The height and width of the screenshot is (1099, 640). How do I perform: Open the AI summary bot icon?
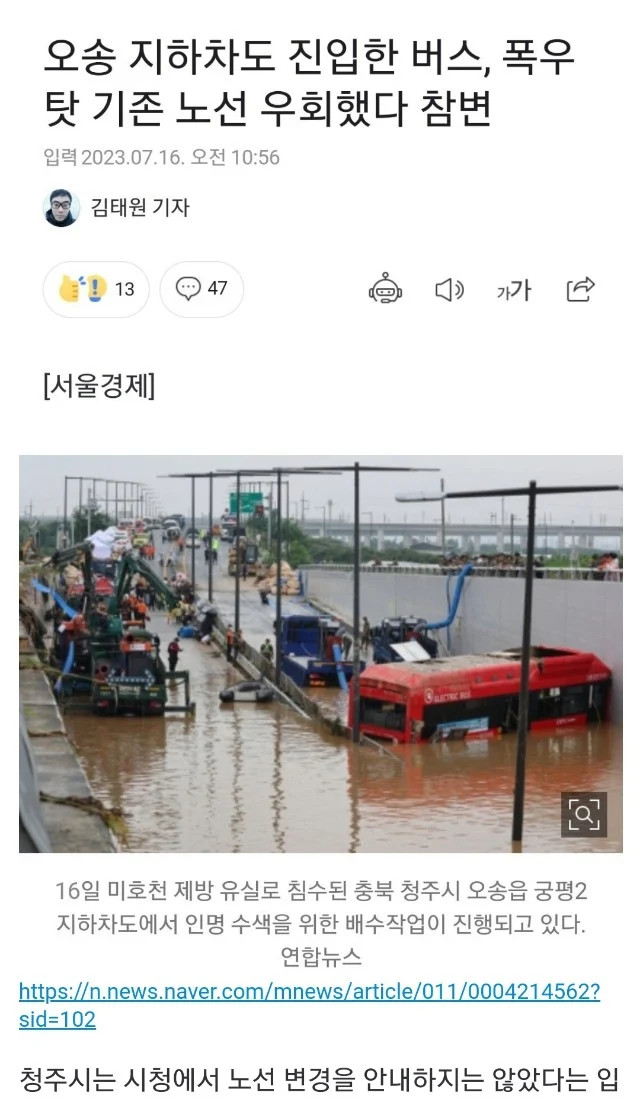(x=386, y=289)
